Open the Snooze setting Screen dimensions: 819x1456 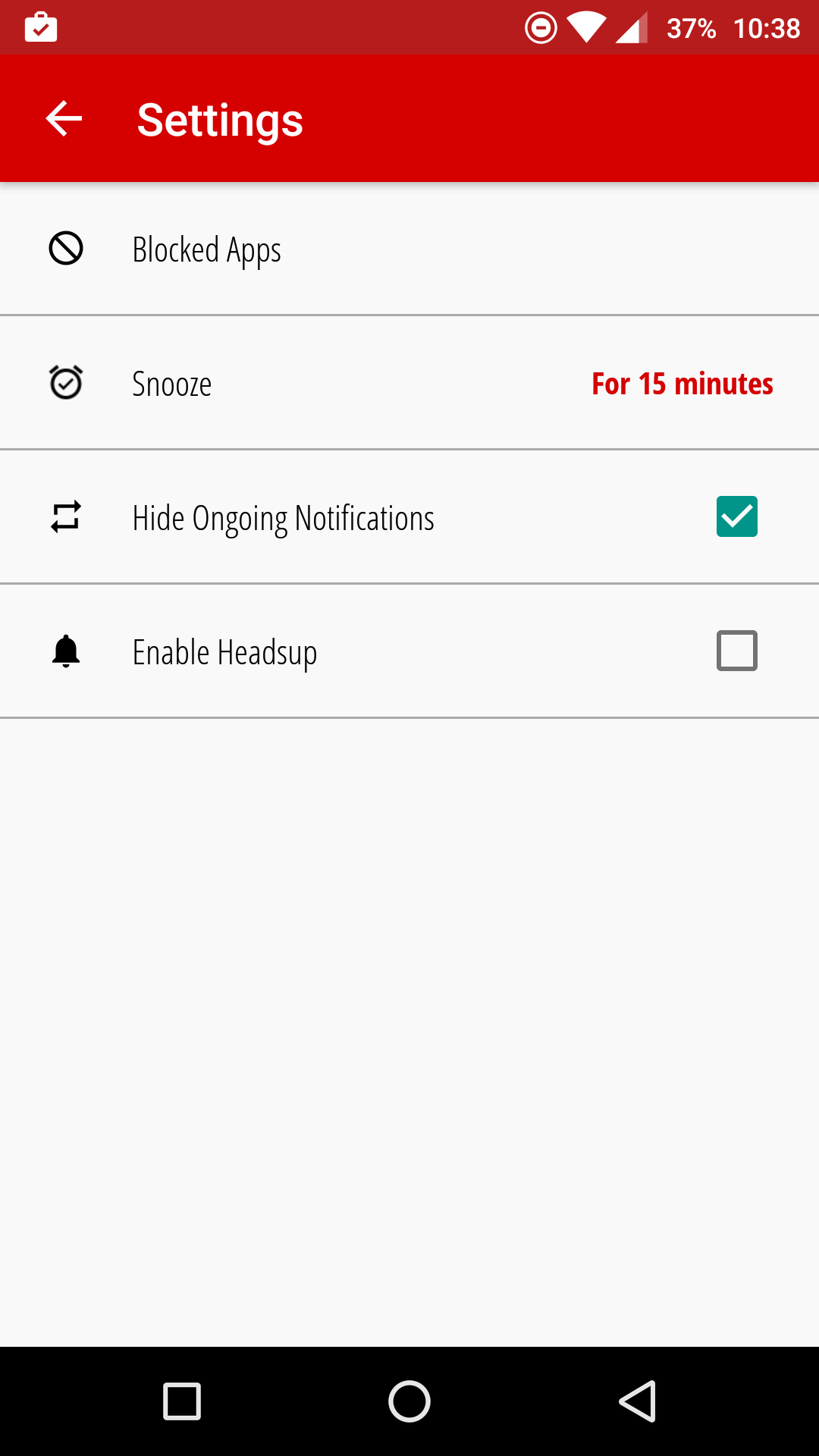tap(409, 383)
